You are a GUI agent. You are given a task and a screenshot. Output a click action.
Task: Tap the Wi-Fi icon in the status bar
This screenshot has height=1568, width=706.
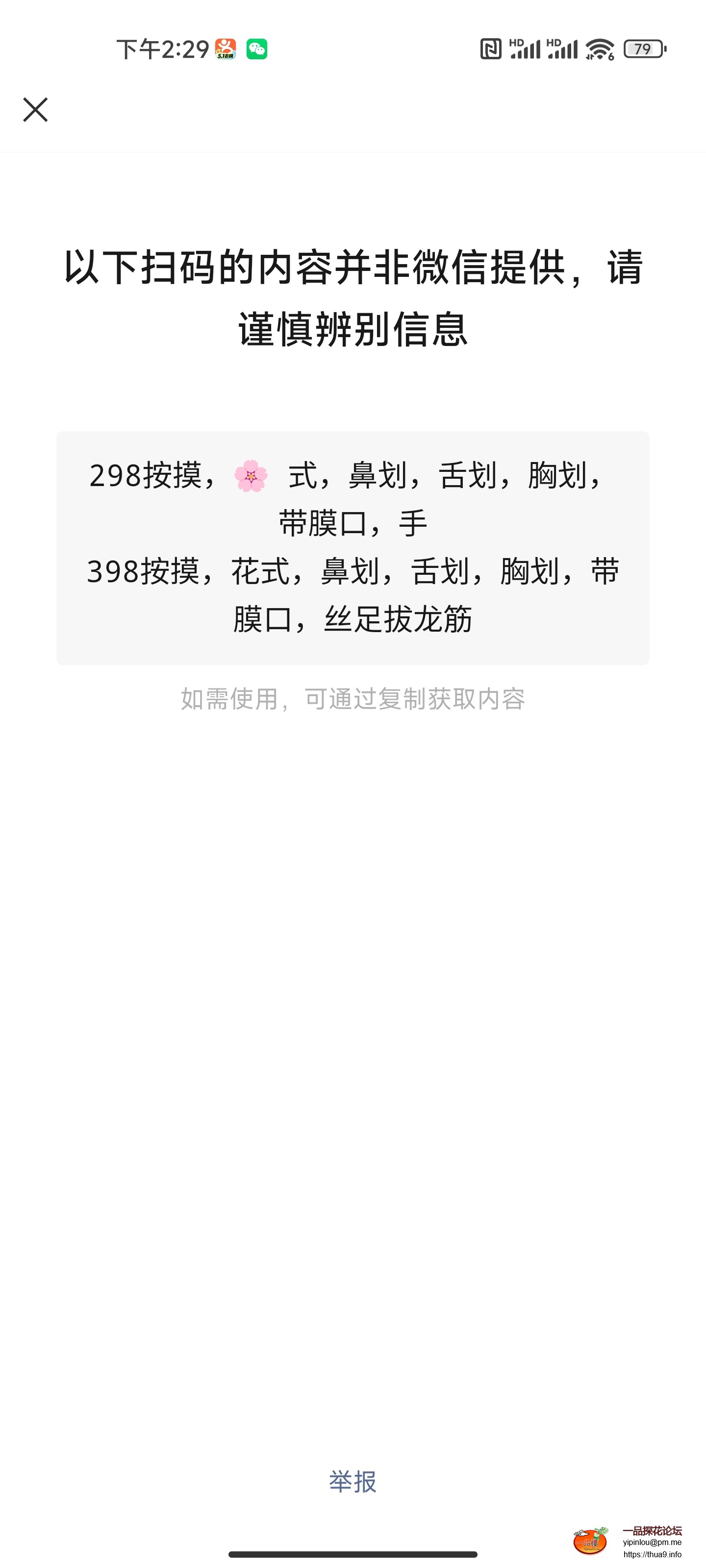600,49
